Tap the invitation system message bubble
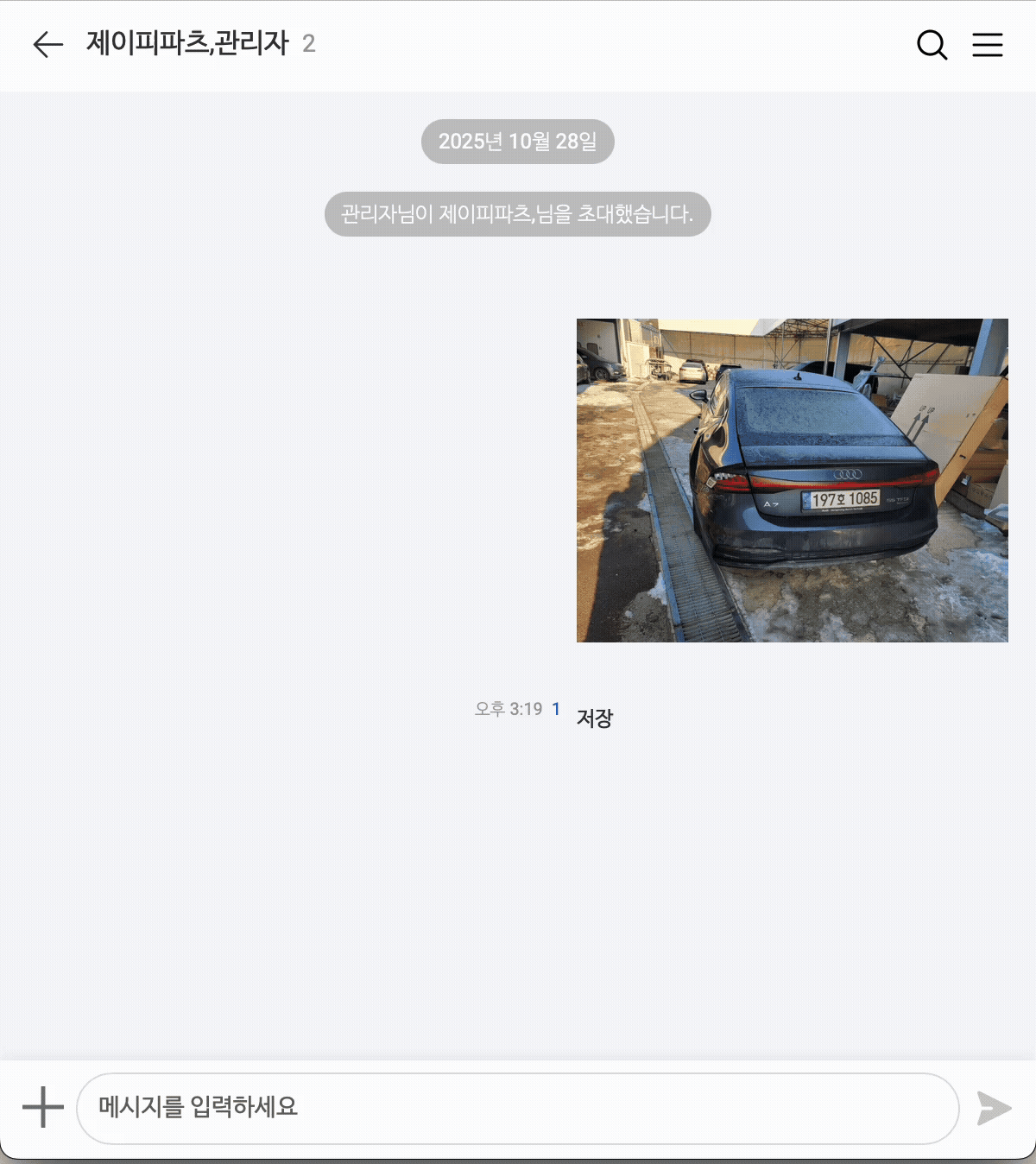Viewport: 1036px width, 1164px height. tap(517, 213)
